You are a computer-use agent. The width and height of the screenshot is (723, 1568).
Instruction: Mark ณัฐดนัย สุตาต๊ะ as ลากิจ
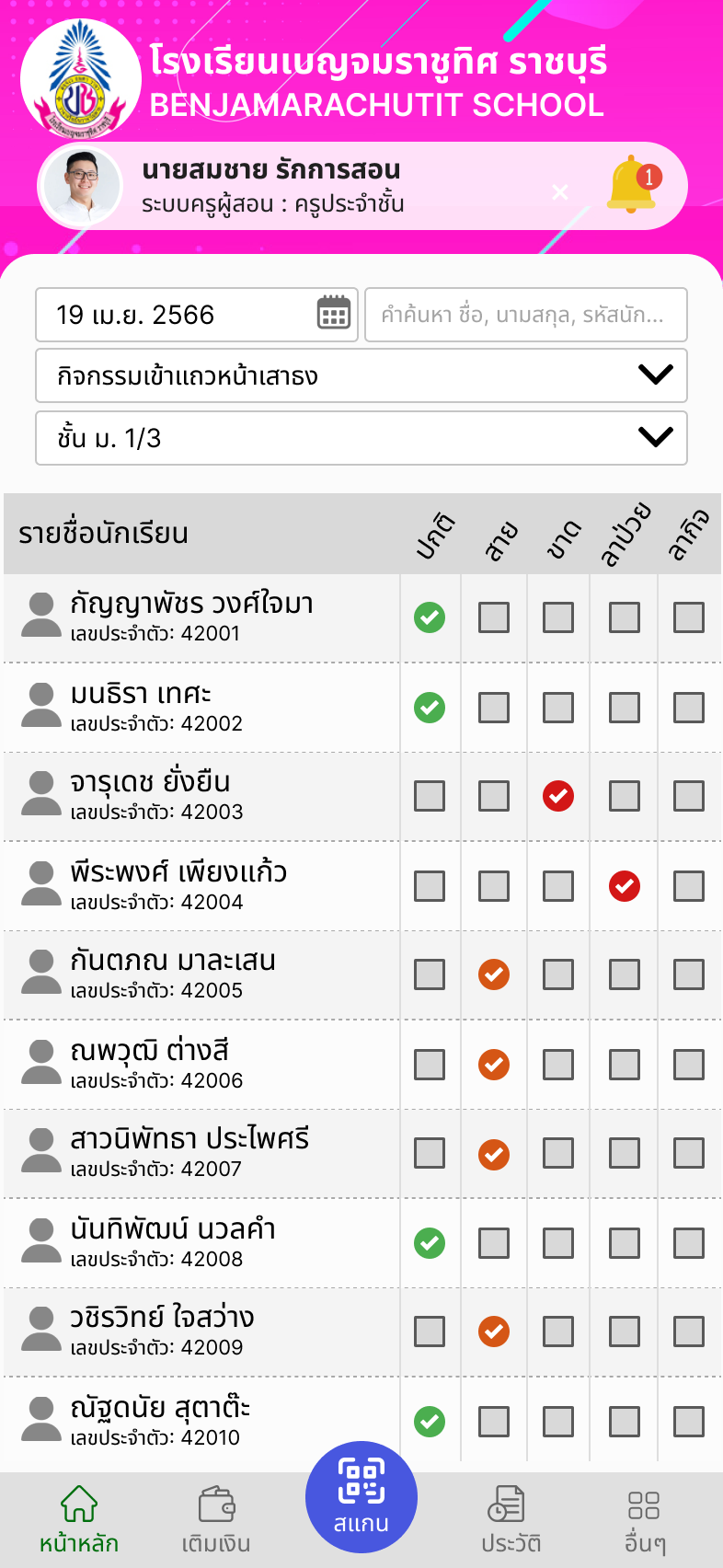pyautogui.click(x=689, y=1422)
